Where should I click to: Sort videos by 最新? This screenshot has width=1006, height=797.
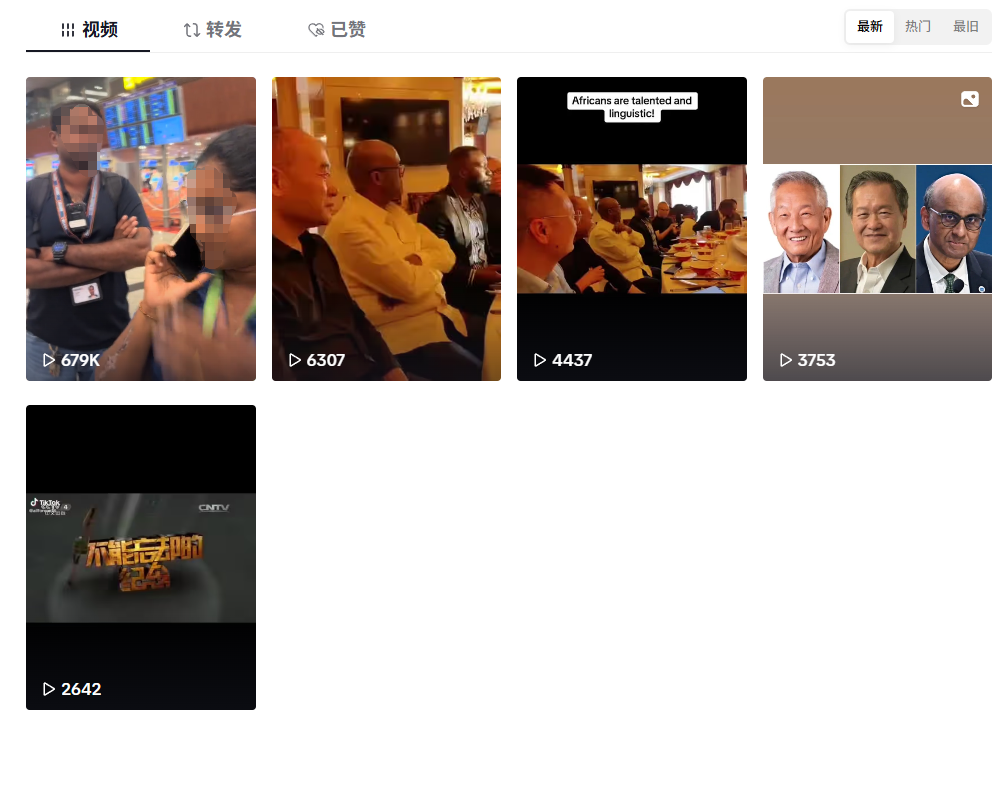pos(869,27)
